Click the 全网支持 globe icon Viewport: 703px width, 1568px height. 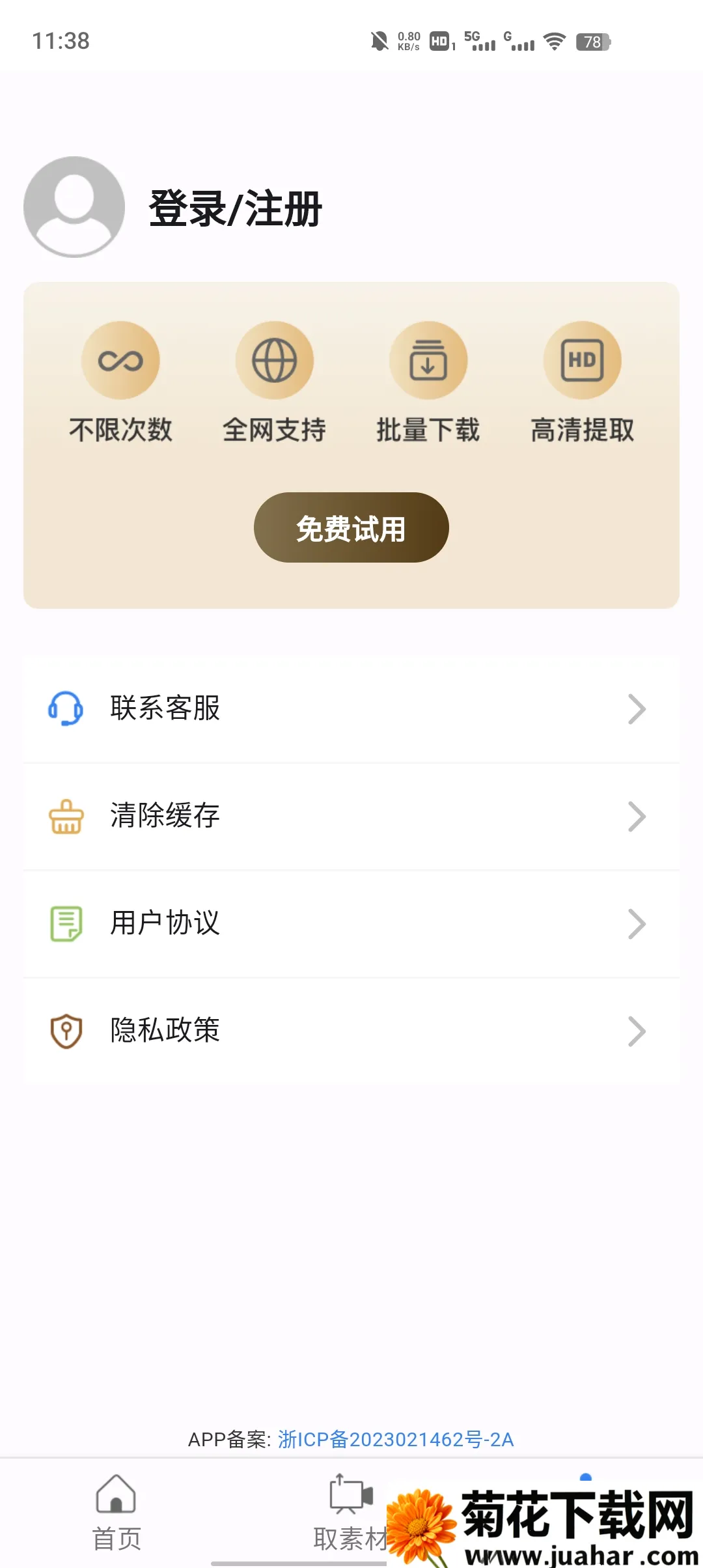[x=274, y=360]
